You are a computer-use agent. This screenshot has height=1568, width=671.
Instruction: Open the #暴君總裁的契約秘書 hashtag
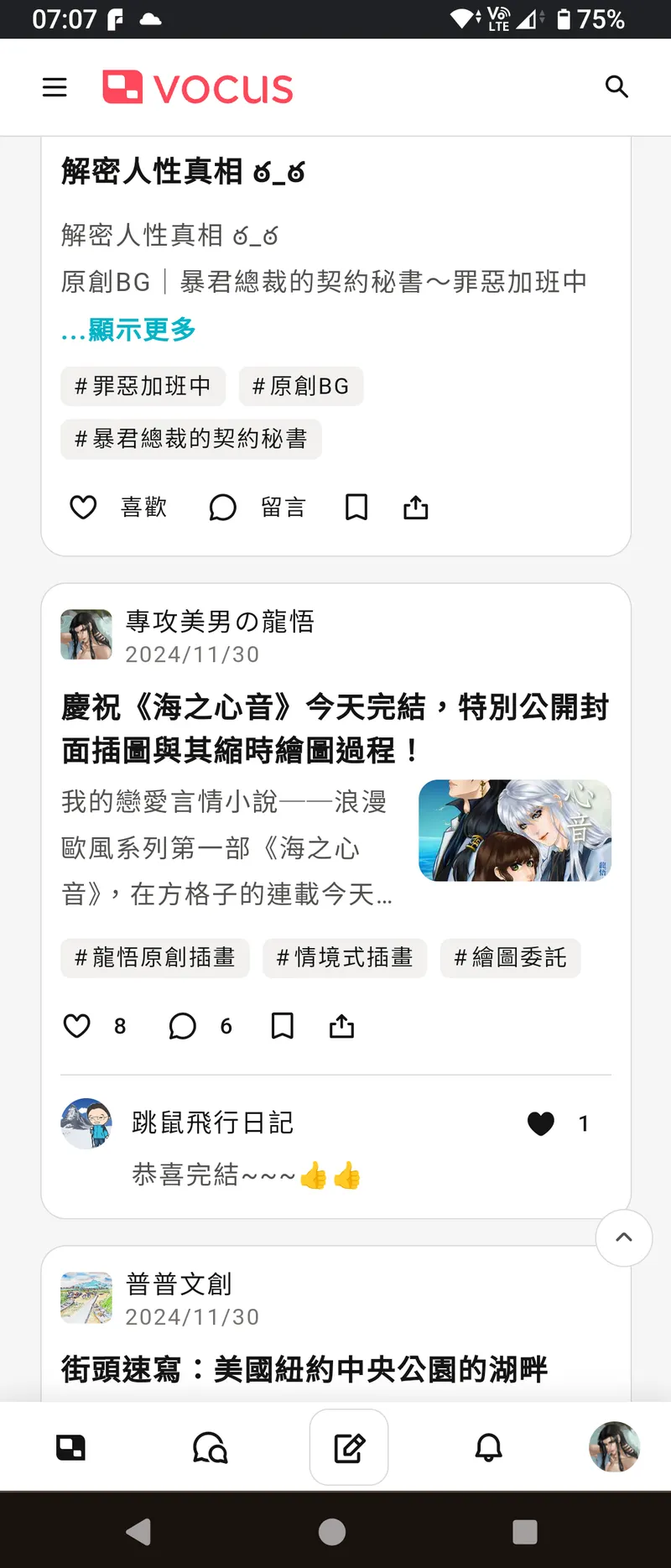click(x=190, y=439)
